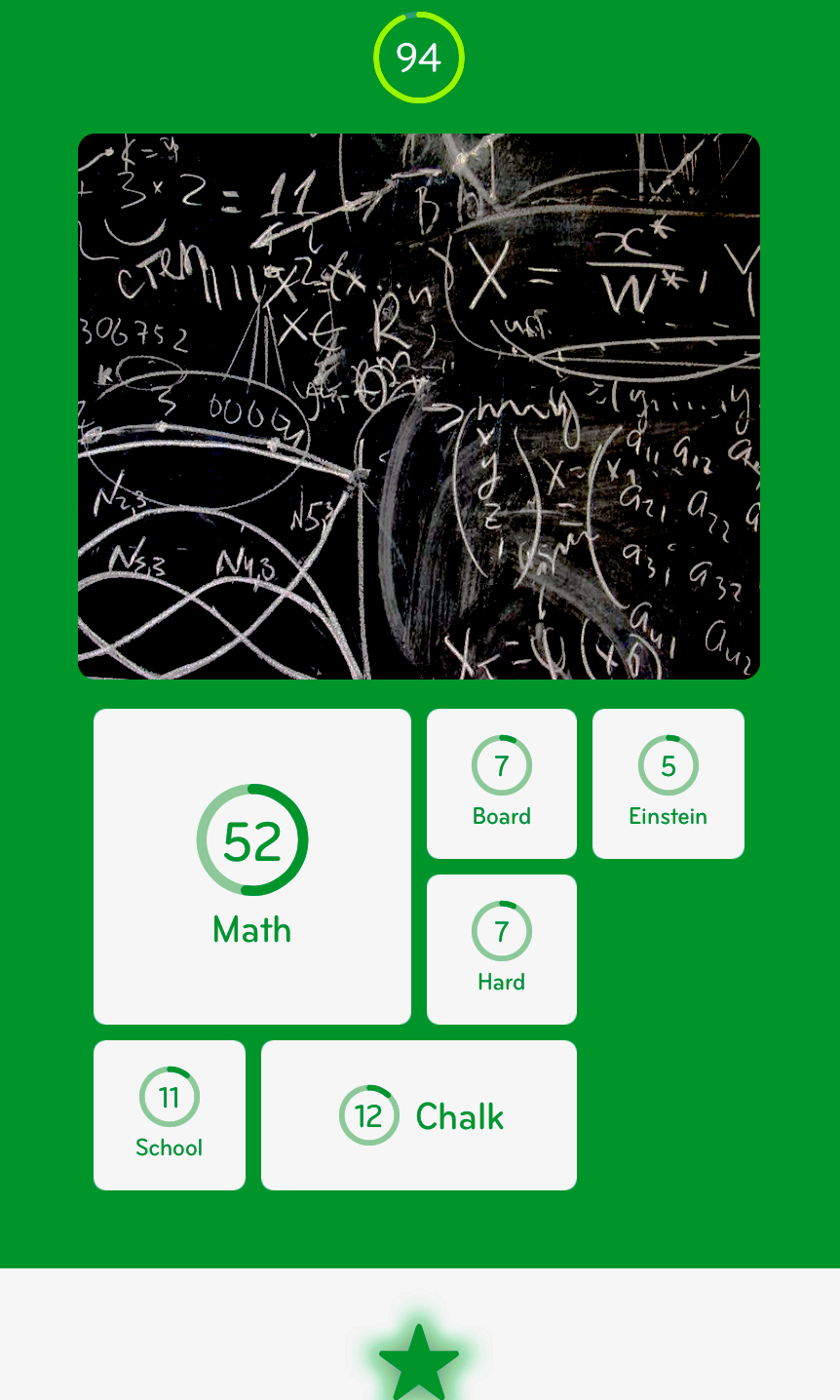This screenshot has height=1400, width=840.
Task: Open the Board answer tile
Action: (x=502, y=784)
